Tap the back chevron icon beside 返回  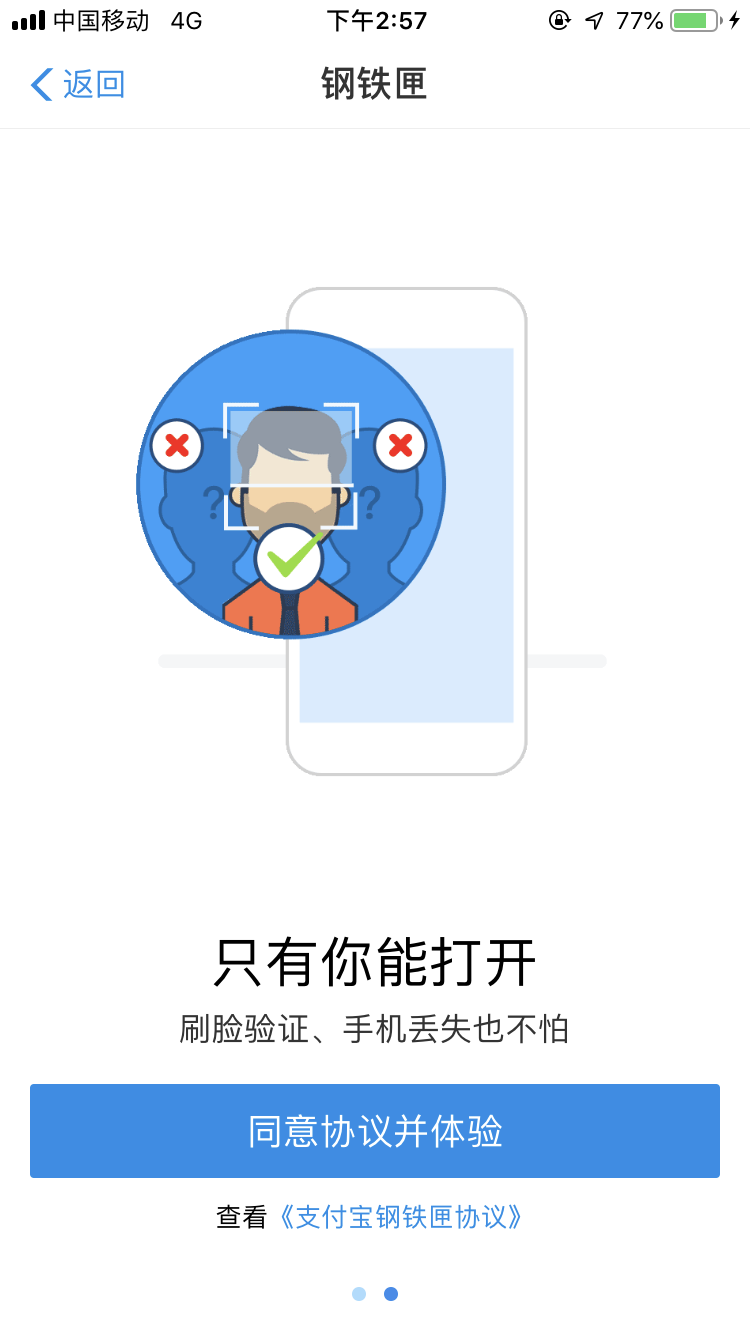pos(38,85)
